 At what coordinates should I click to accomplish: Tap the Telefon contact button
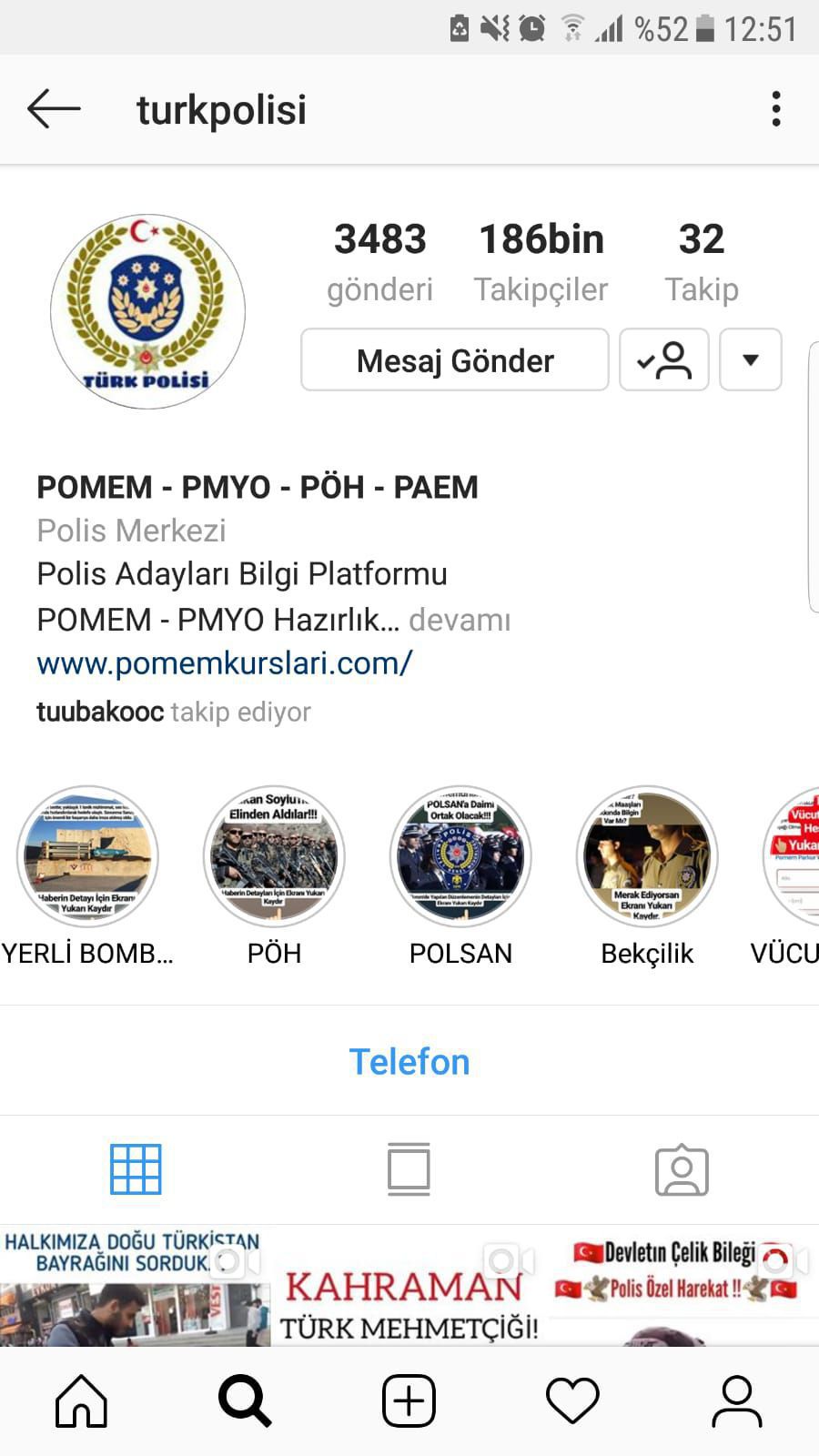(409, 1062)
